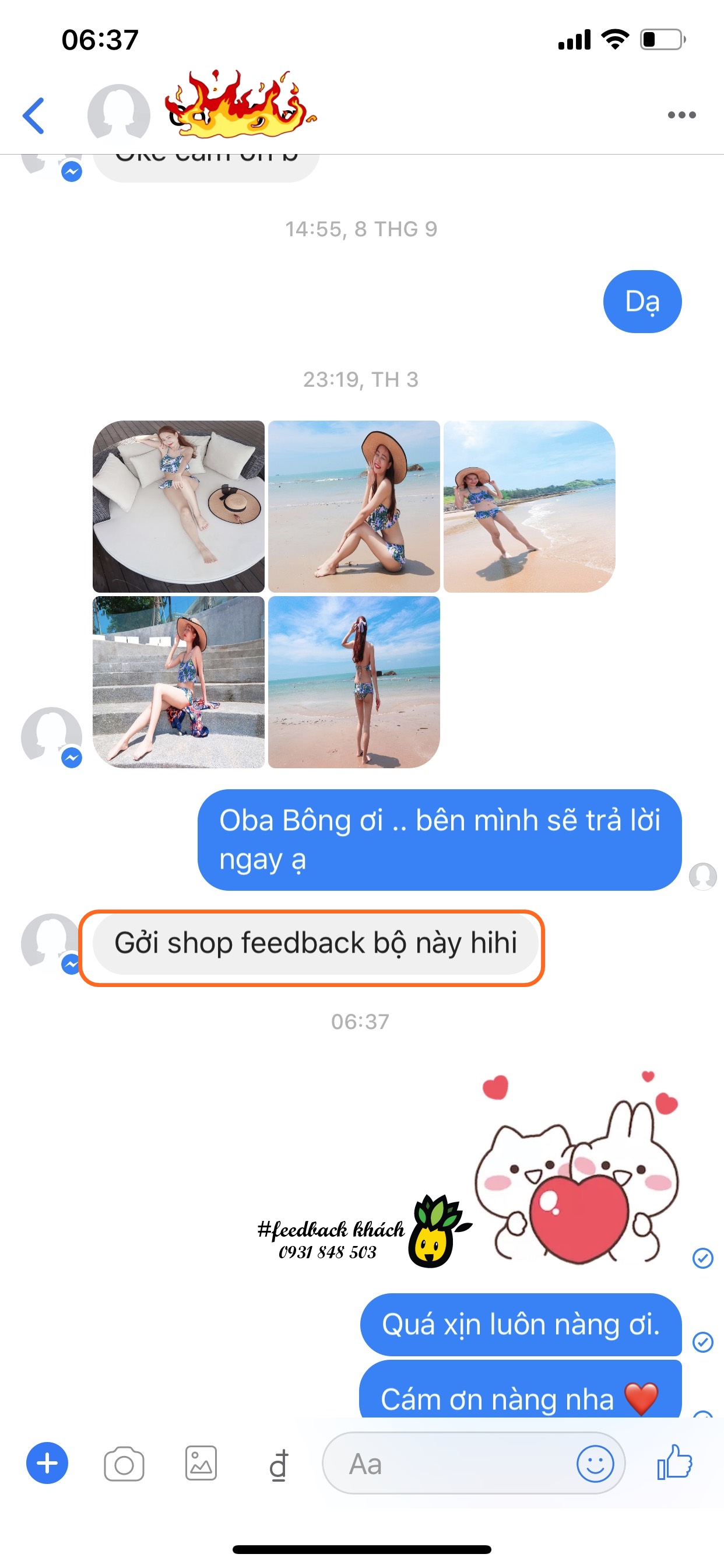Image resolution: width=724 pixels, height=1568 pixels.
Task: Open the contact's profile avatar in the header
Action: (x=119, y=114)
